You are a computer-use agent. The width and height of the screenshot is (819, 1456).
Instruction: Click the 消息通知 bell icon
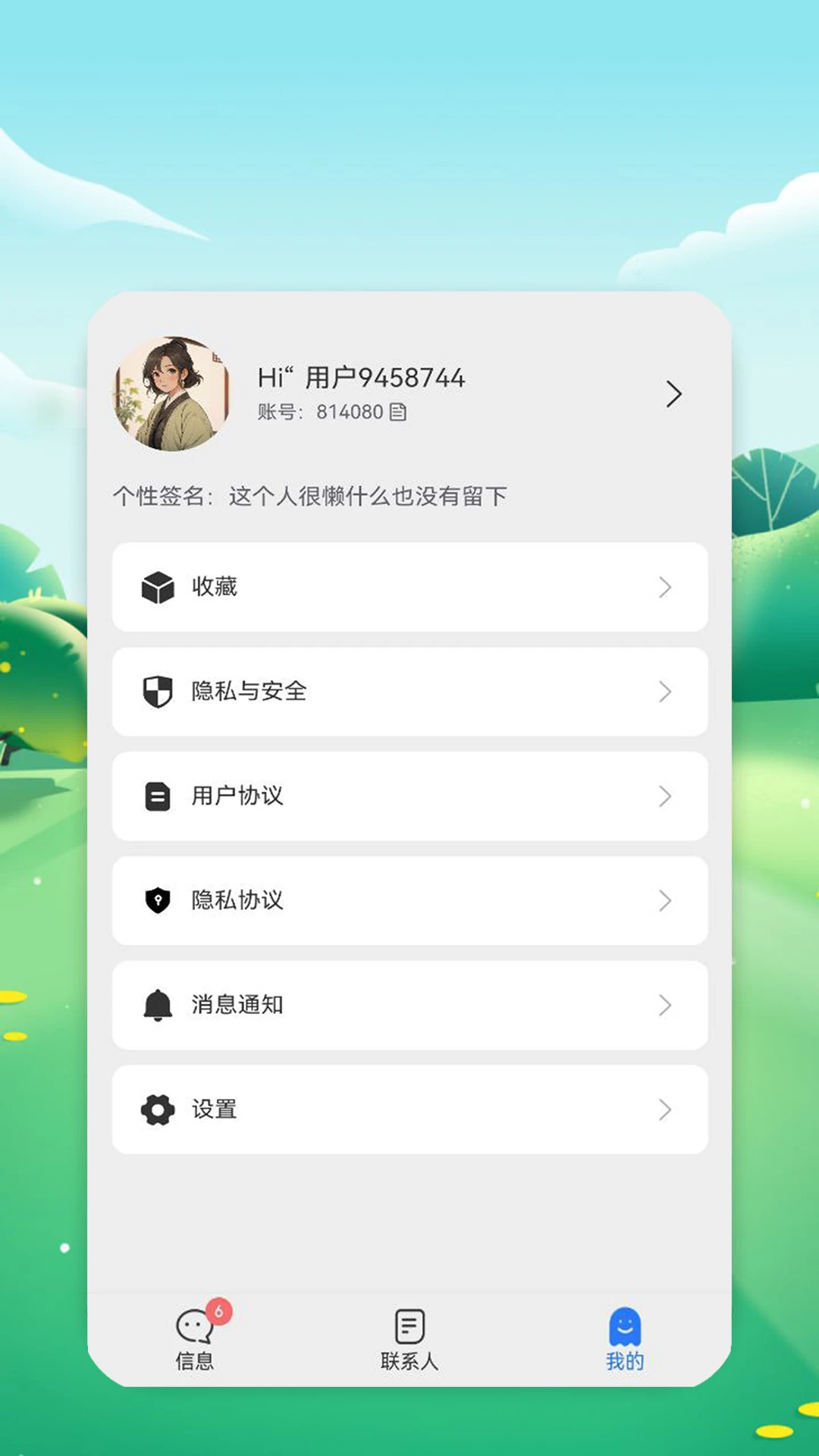point(157,1005)
